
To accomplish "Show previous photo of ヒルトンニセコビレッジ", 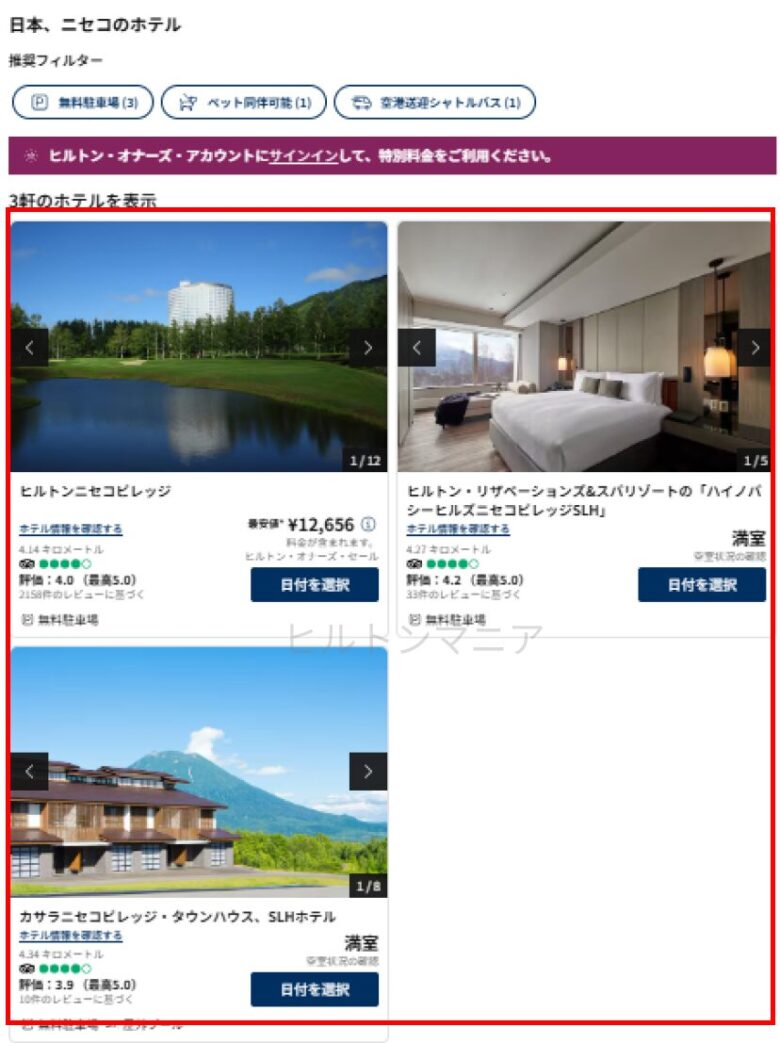I will 30,348.
